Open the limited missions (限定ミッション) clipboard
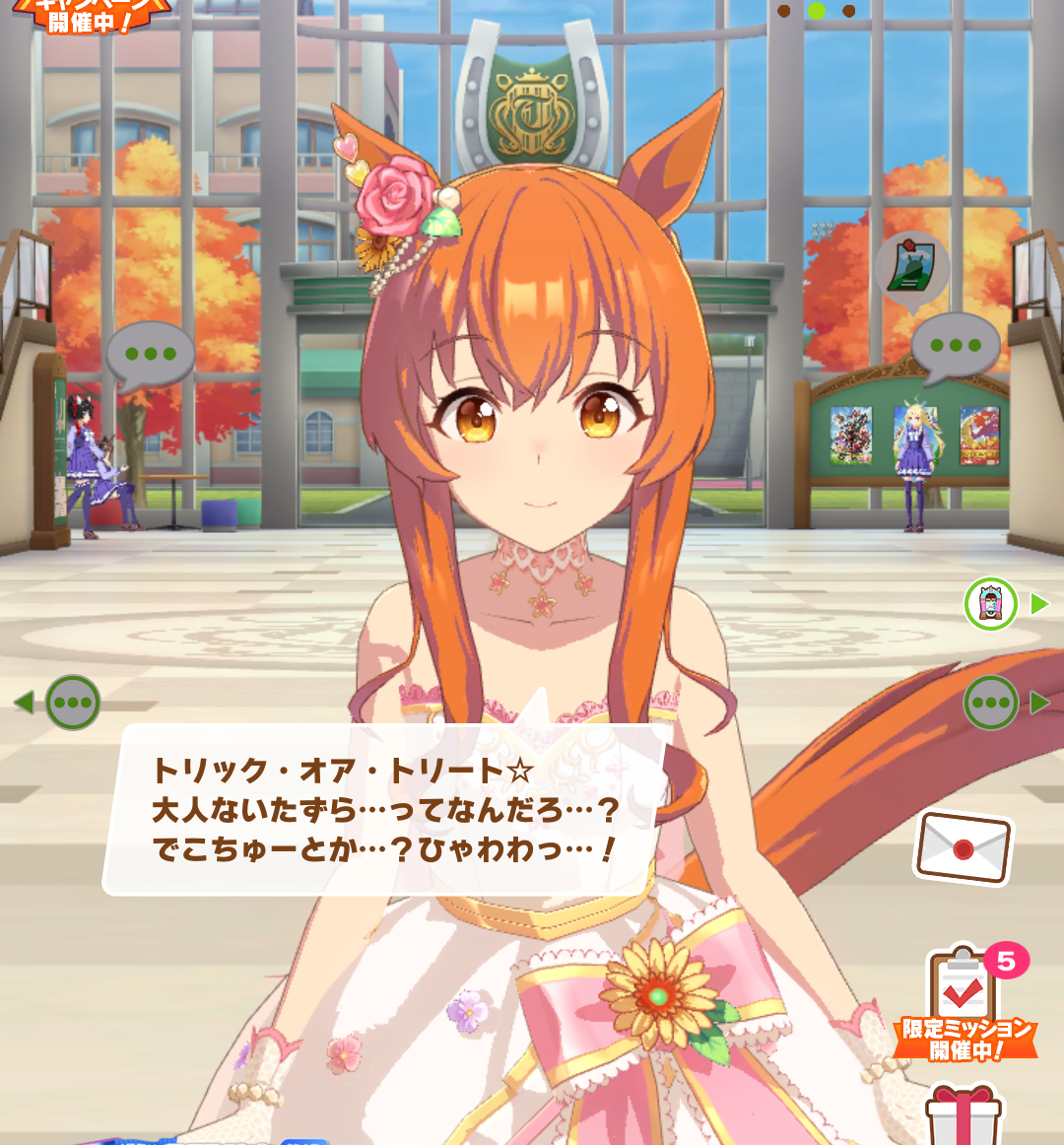The width and height of the screenshot is (1064, 1145). 965,1005
